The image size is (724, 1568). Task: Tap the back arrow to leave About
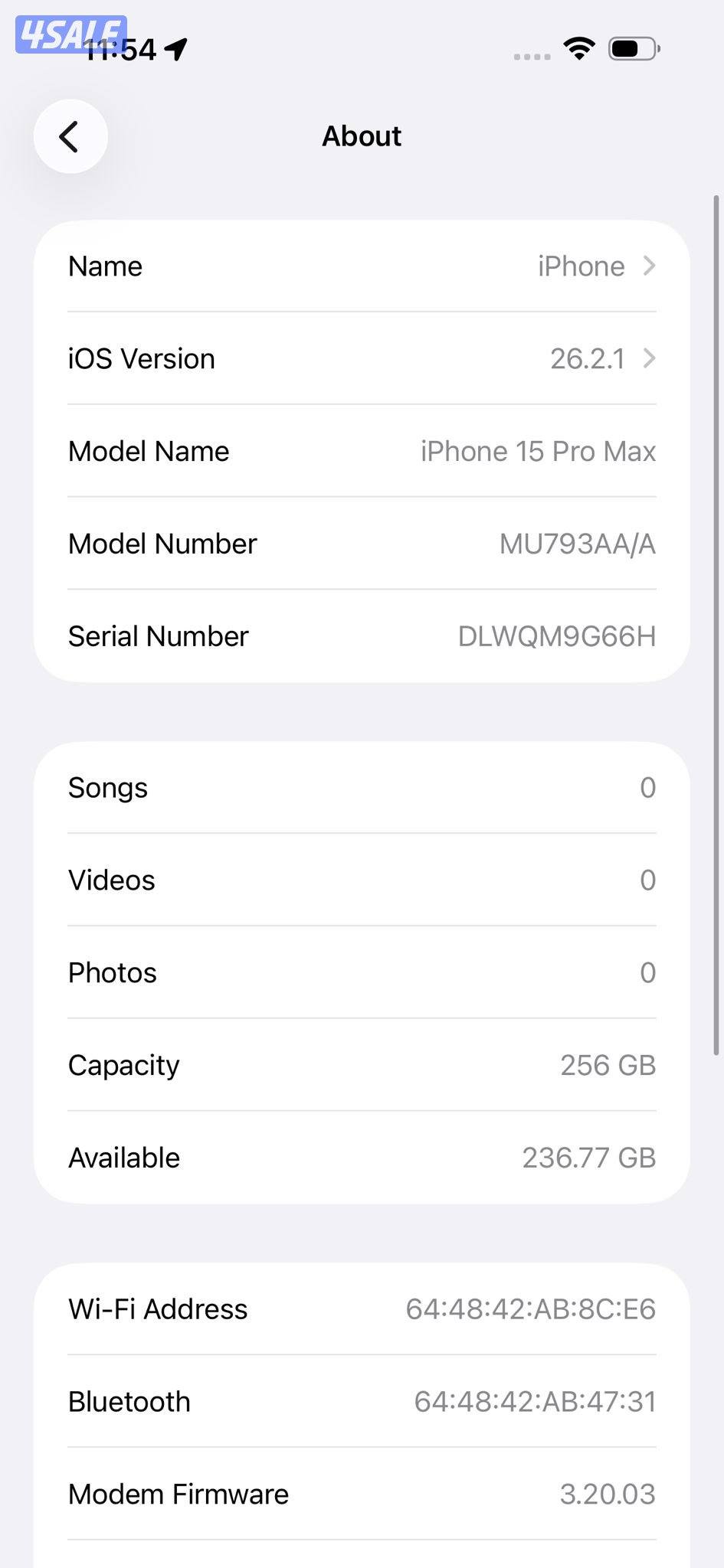click(70, 136)
